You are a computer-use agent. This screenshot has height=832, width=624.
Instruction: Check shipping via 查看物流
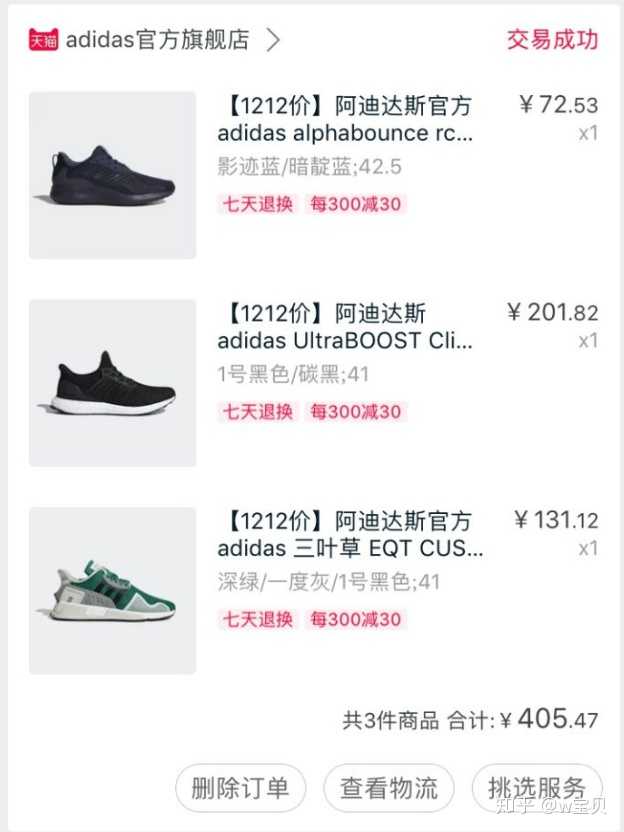click(389, 788)
